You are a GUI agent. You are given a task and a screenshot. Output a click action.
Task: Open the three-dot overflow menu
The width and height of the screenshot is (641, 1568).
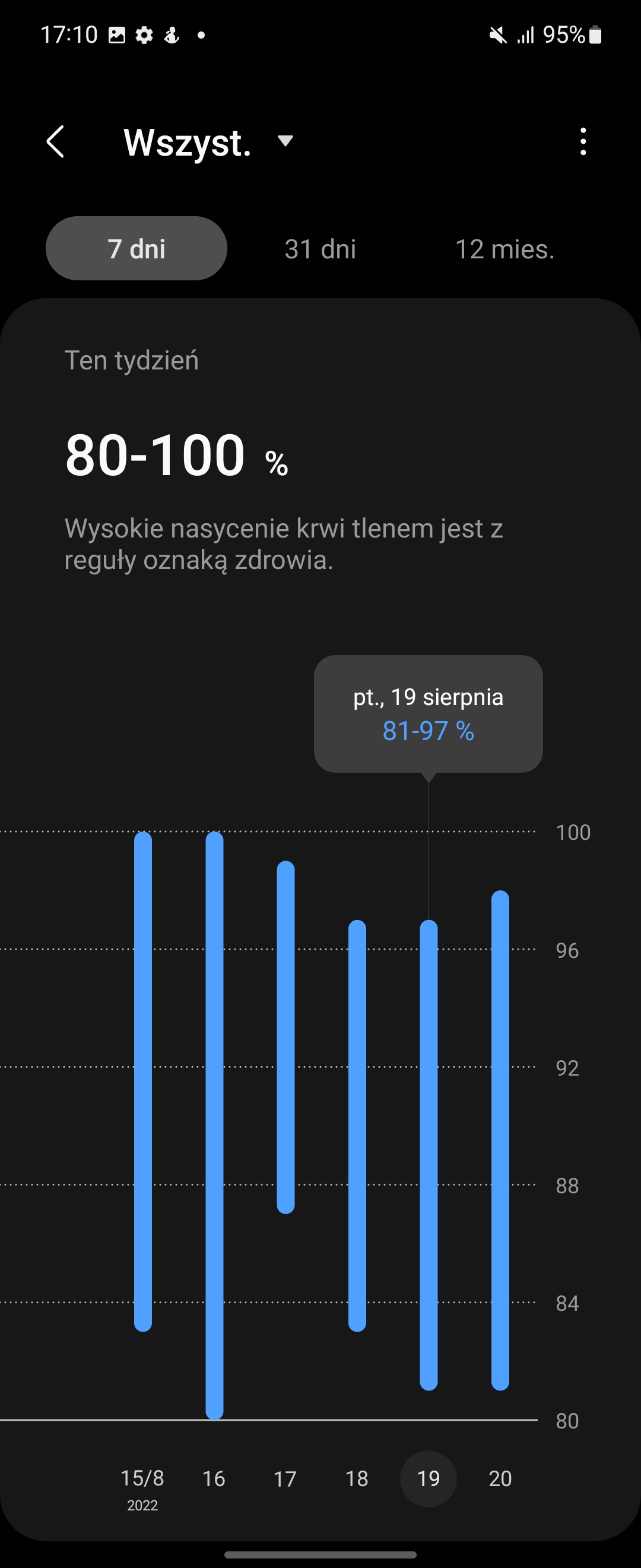point(583,142)
